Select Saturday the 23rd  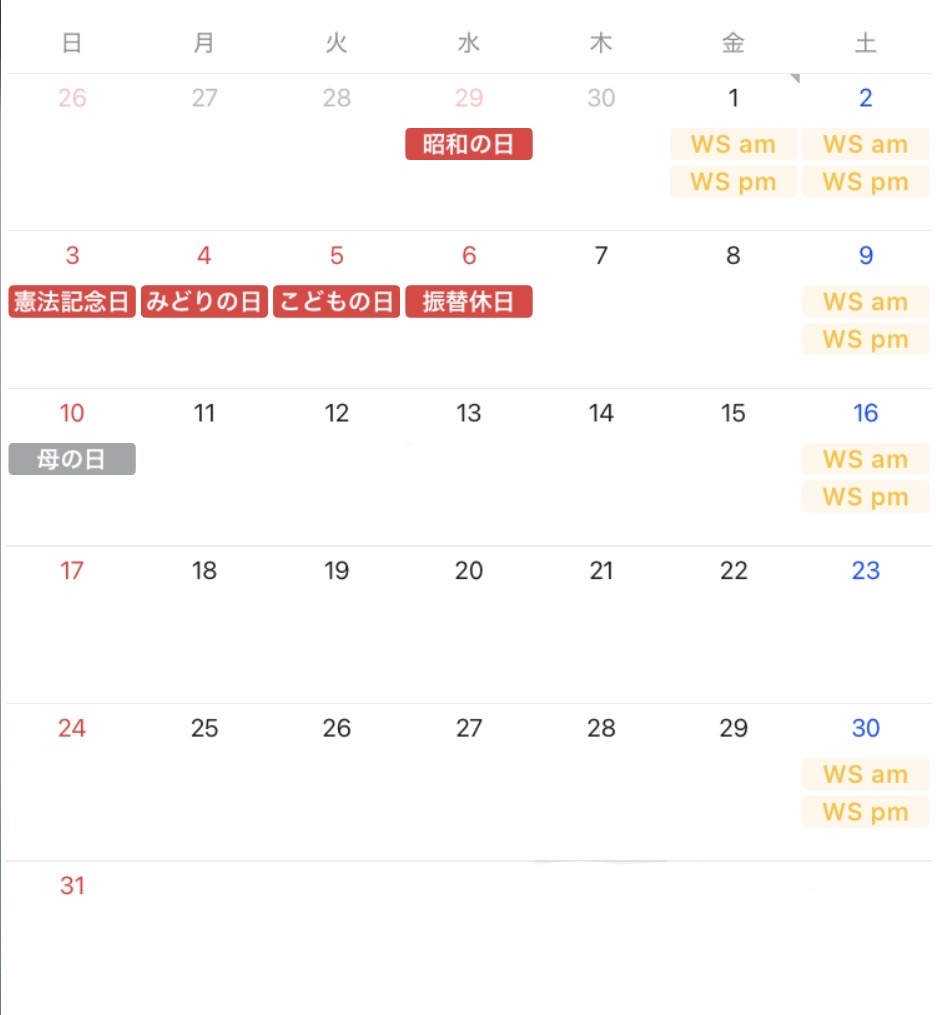point(865,571)
